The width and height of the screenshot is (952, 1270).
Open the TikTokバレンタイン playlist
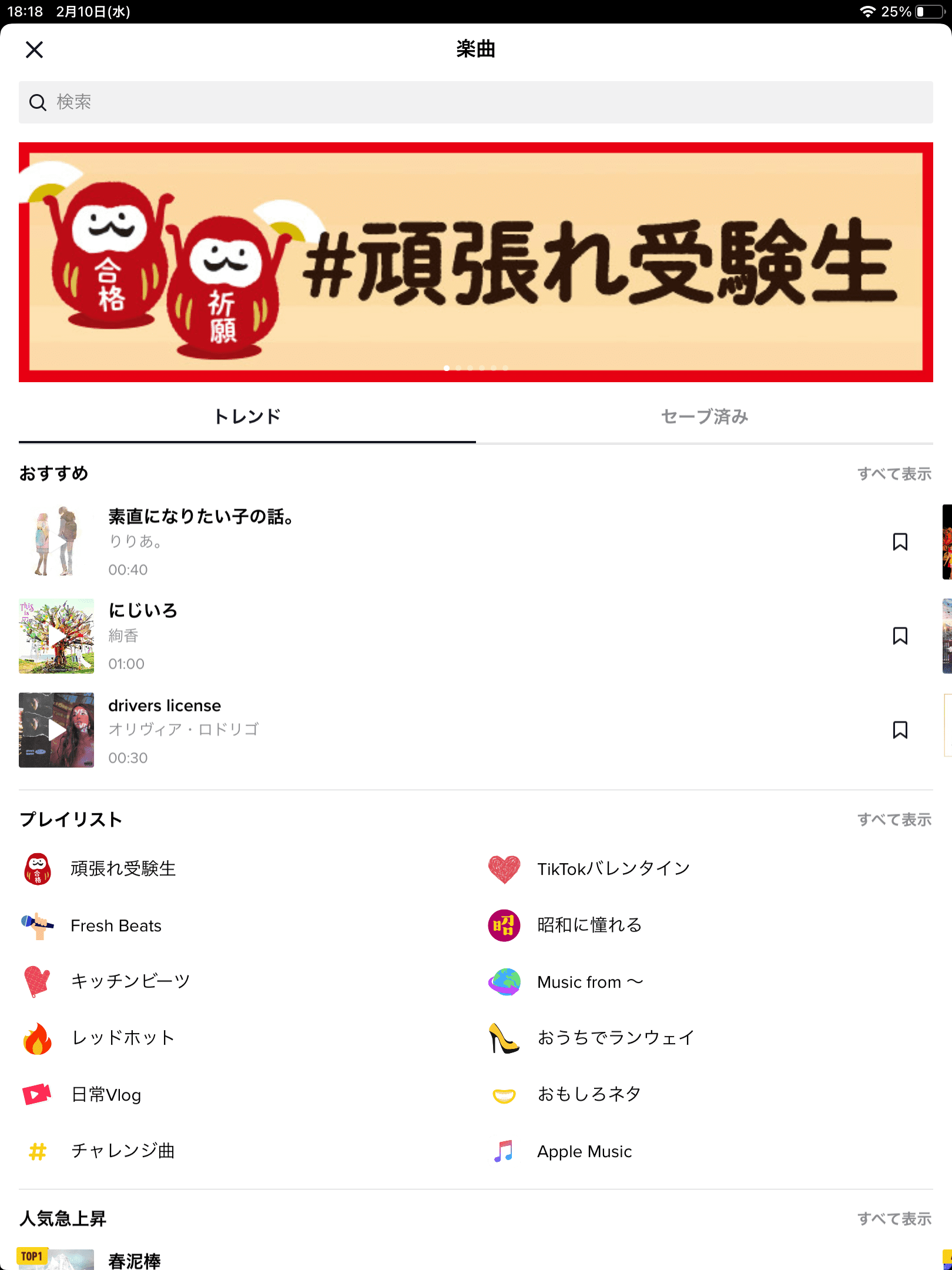pos(613,869)
